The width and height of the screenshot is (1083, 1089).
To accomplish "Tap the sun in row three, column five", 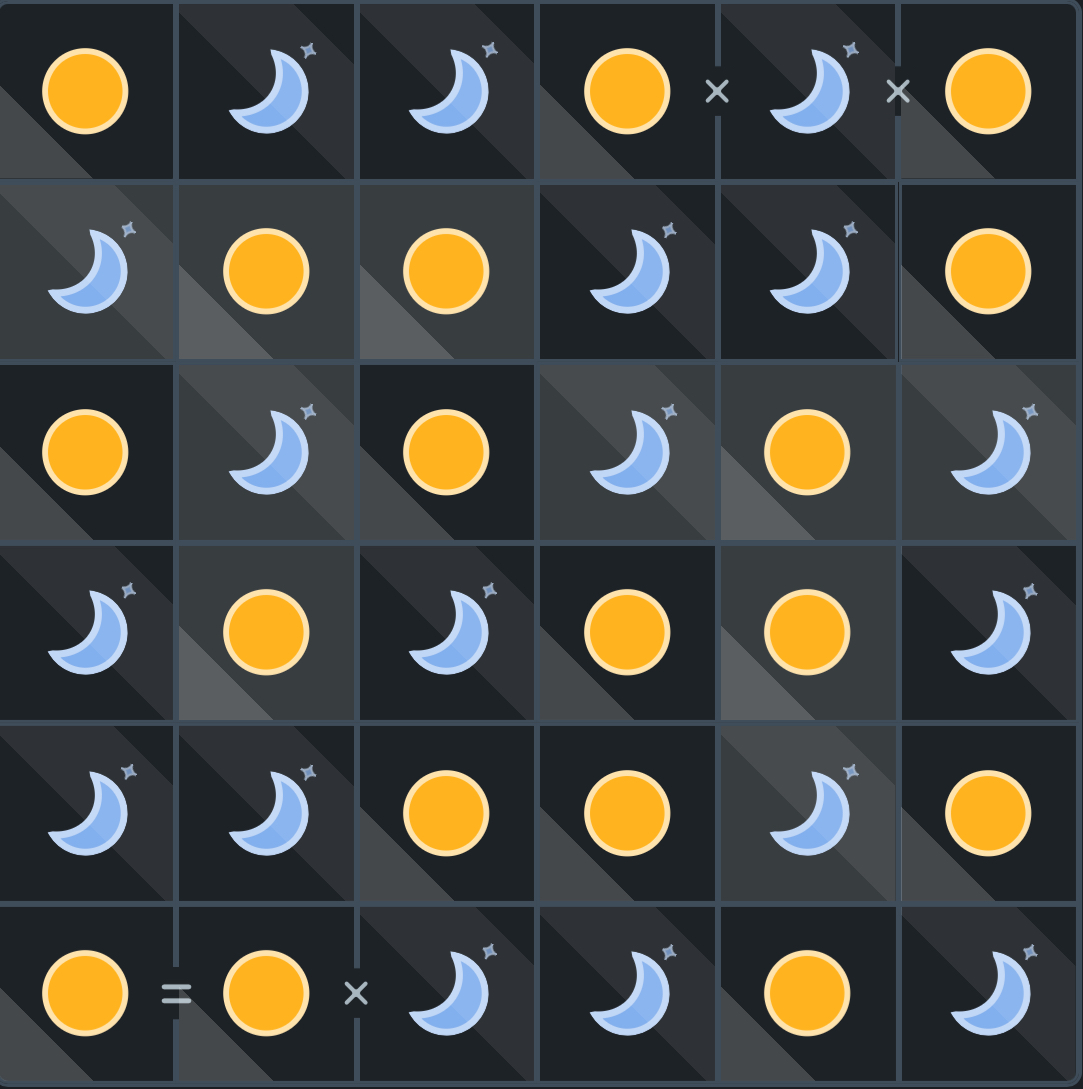I will pyautogui.click(x=807, y=452).
